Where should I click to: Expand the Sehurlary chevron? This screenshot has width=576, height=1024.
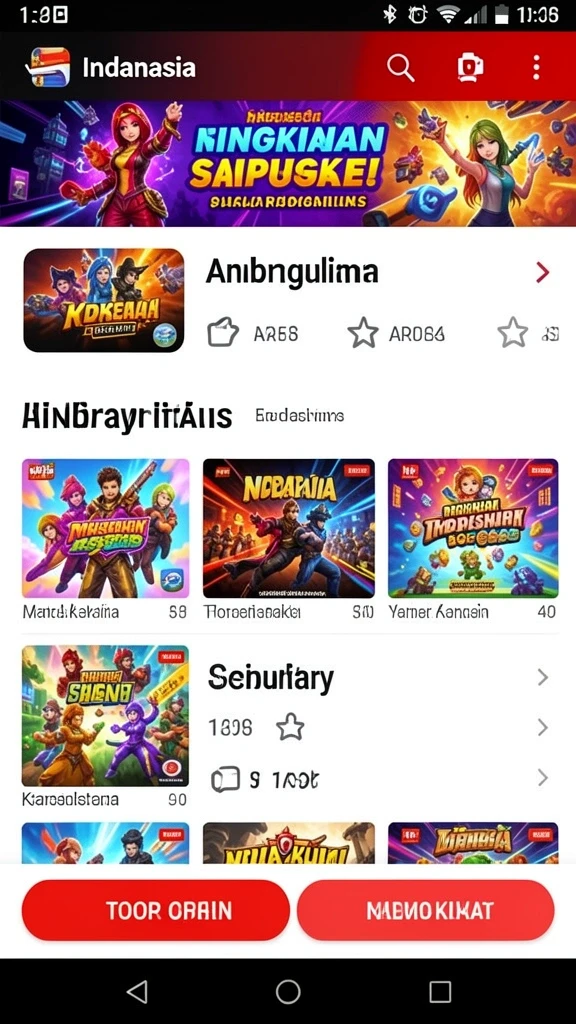[543, 678]
